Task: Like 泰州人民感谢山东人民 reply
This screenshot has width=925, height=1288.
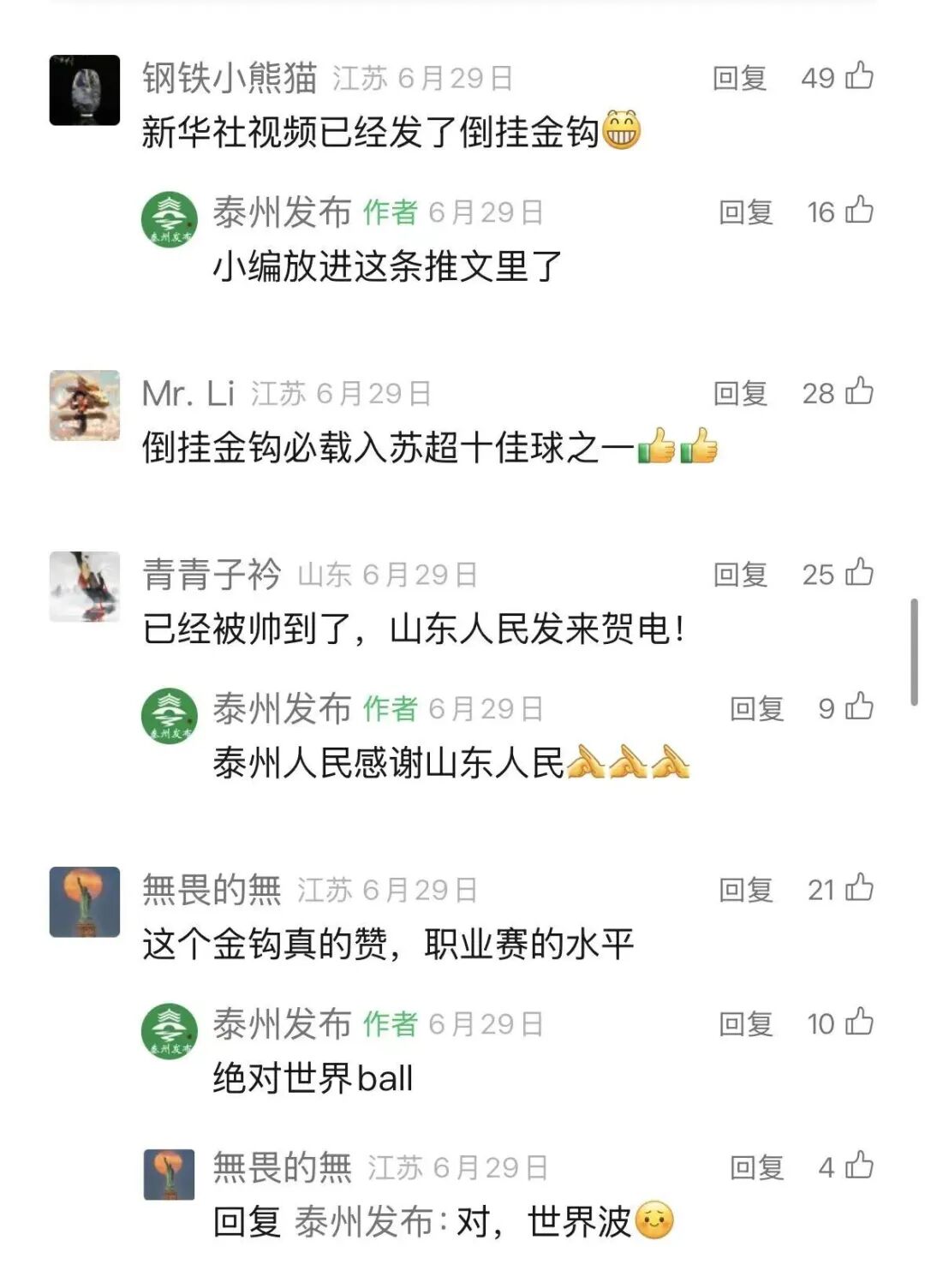Action: coord(859,707)
